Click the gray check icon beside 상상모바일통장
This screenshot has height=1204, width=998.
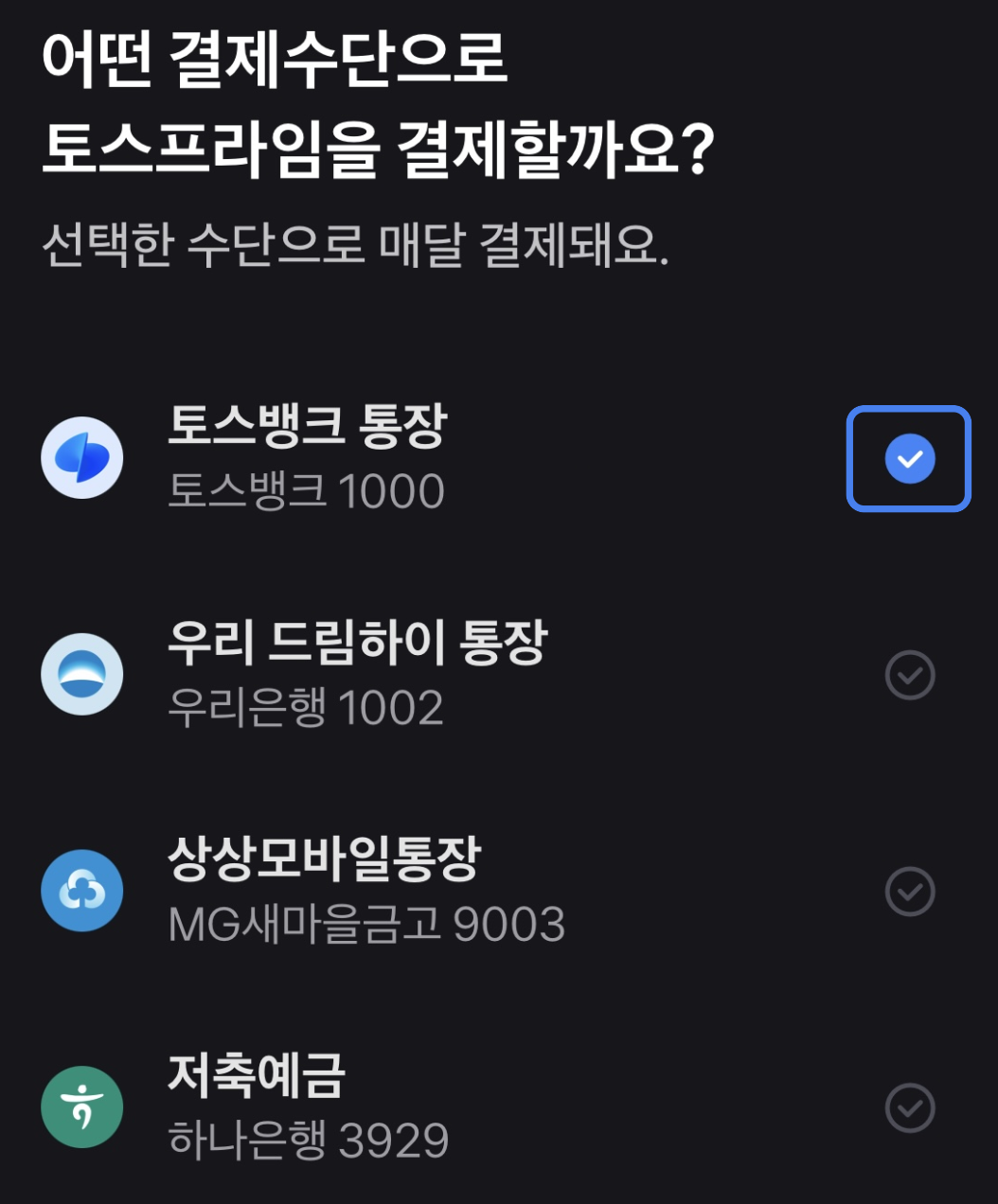(x=909, y=890)
